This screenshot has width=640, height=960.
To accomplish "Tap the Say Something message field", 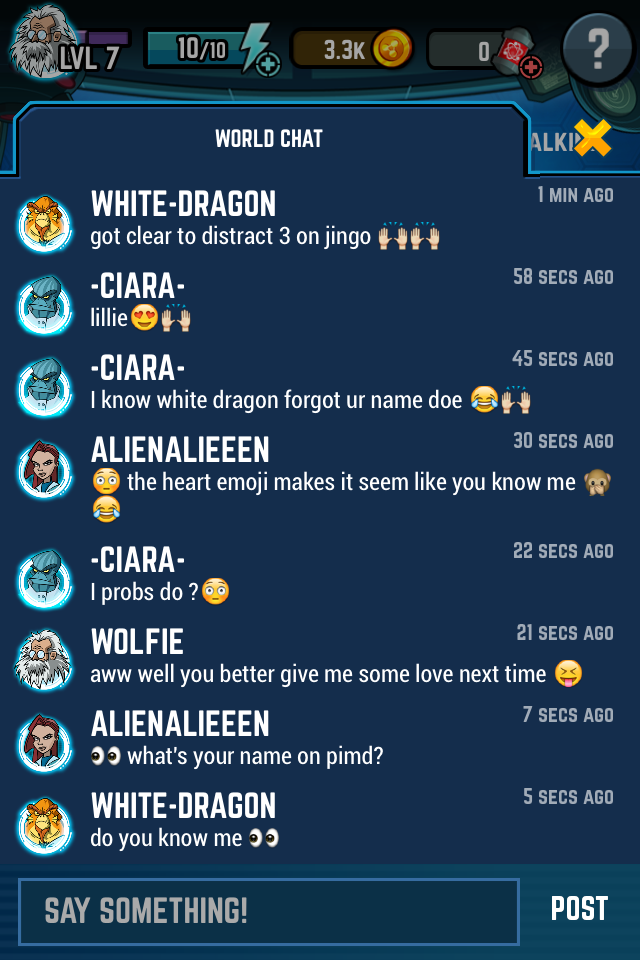I will (269, 911).
